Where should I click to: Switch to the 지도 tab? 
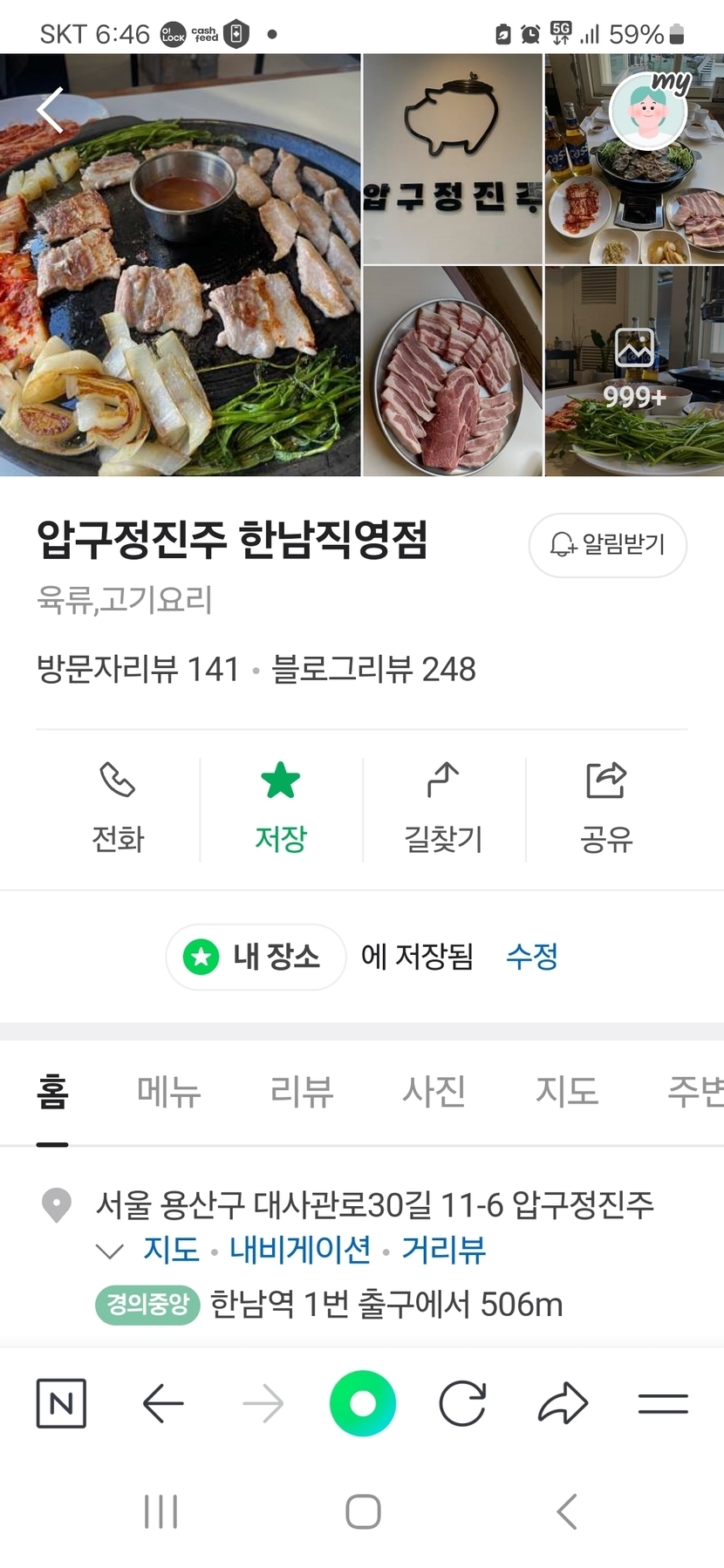[x=566, y=1091]
